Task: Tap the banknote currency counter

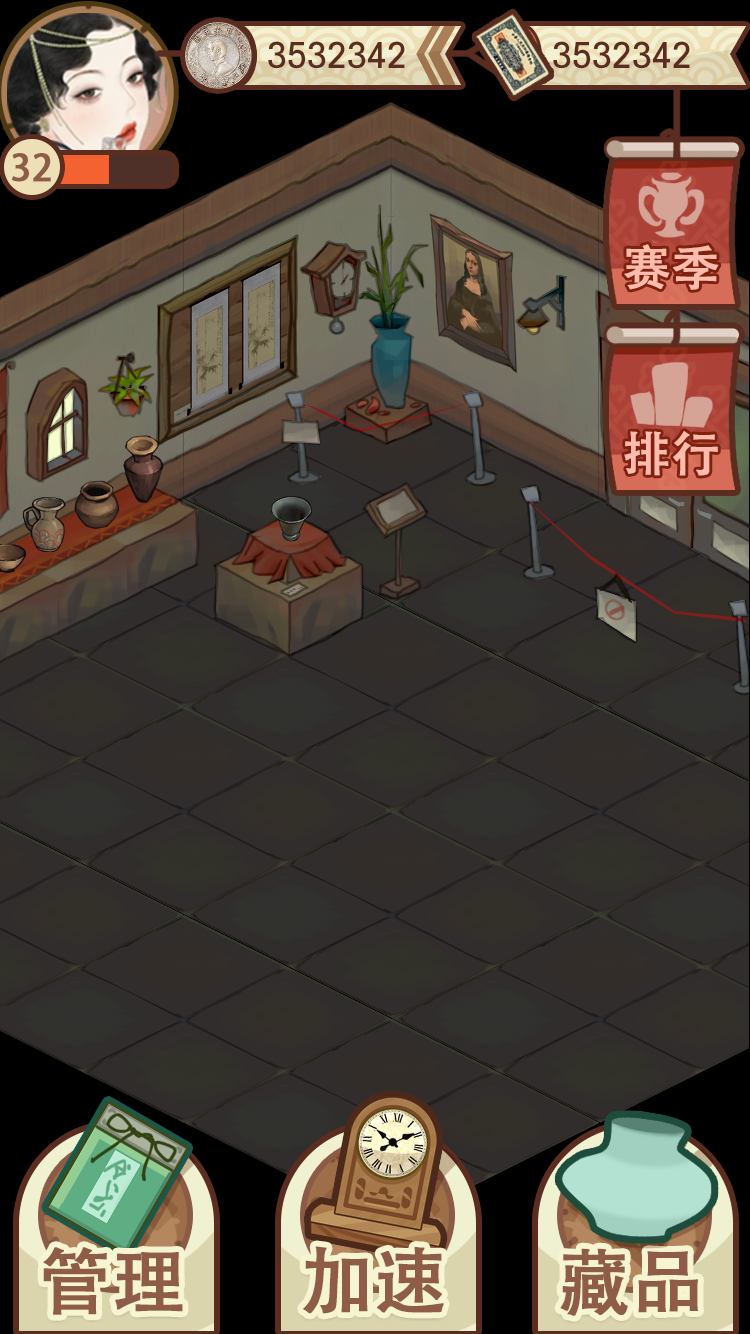Action: pyautogui.click(x=610, y=55)
